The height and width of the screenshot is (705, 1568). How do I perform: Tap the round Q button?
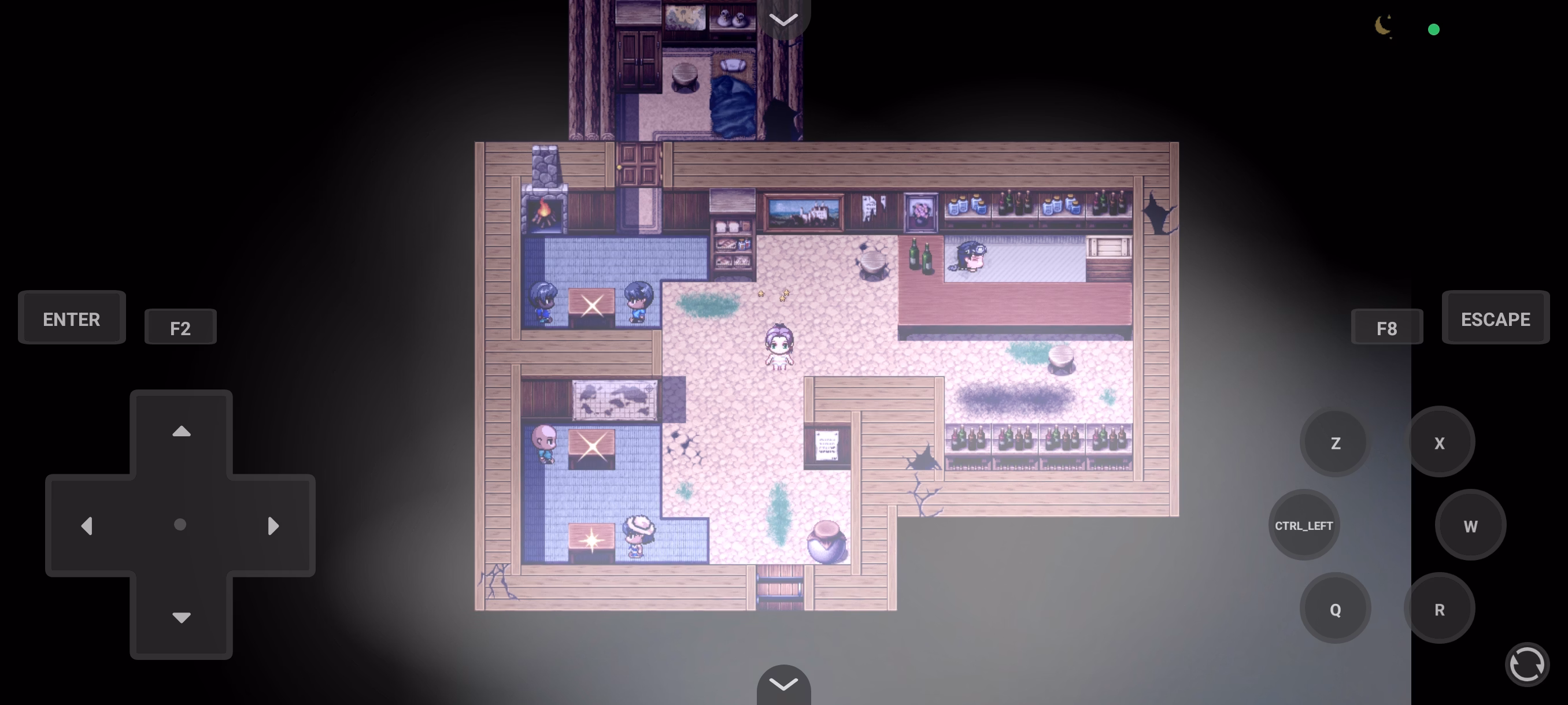tap(1335, 609)
